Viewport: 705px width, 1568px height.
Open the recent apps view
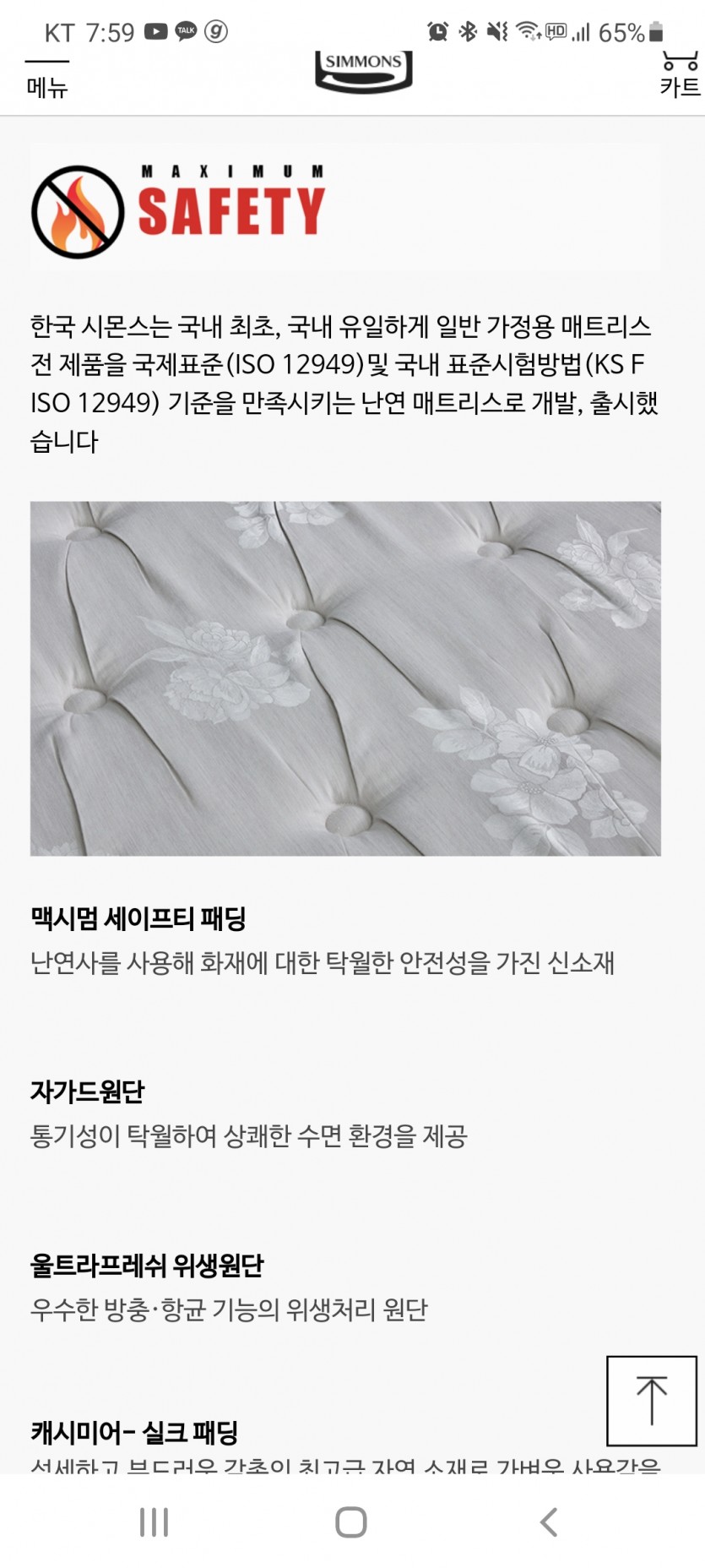[x=155, y=1522]
